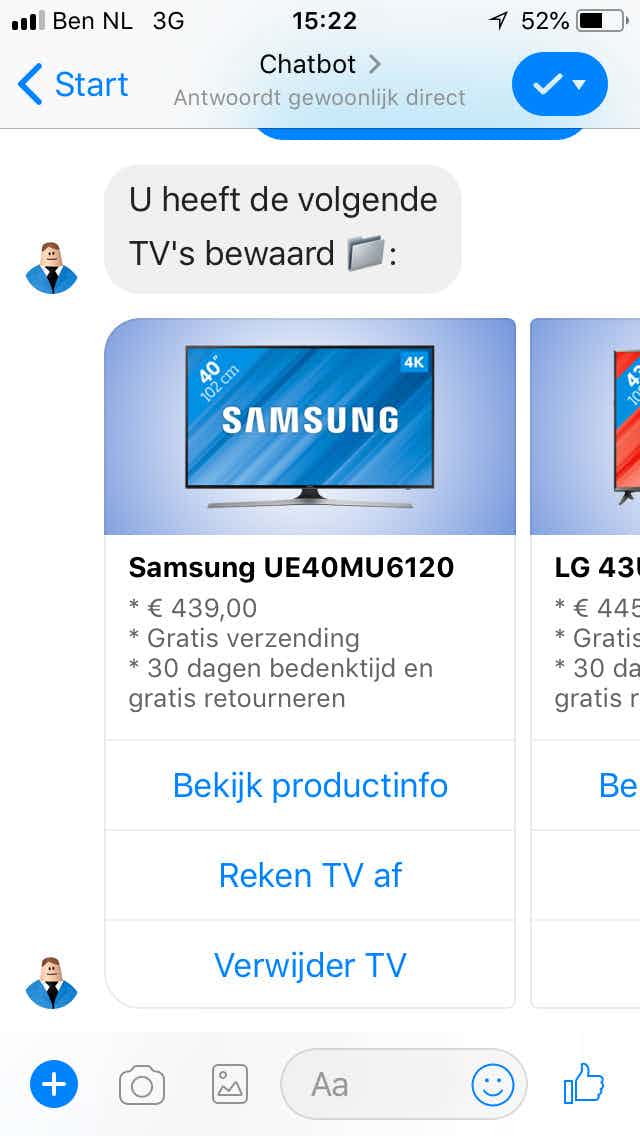This screenshot has width=640, height=1136.
Task: Go back to Start
Action: (x=74, y=85)
